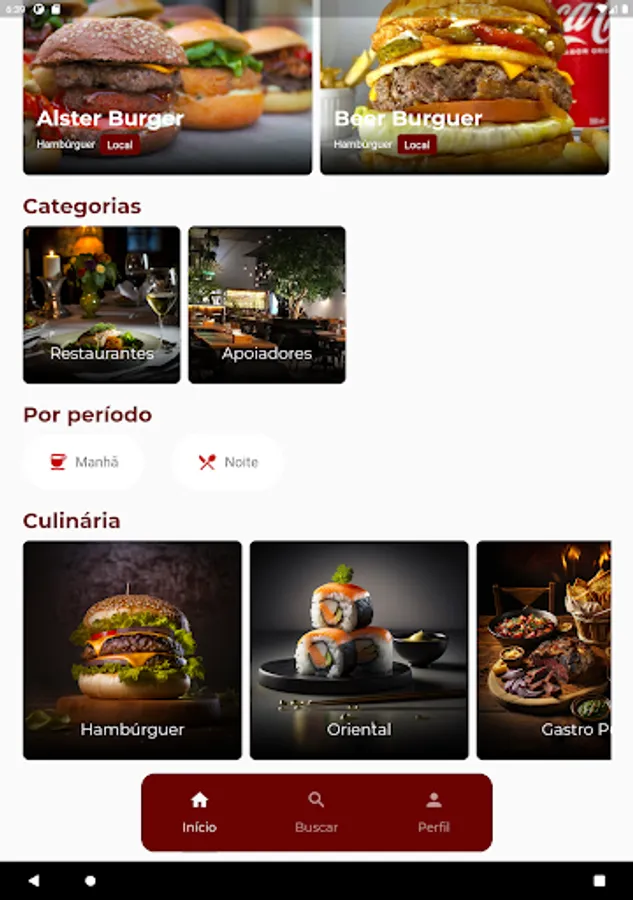Select the Noite period chip
The image size is (633, 900).
pyautogui.click(x=228, y=462)
